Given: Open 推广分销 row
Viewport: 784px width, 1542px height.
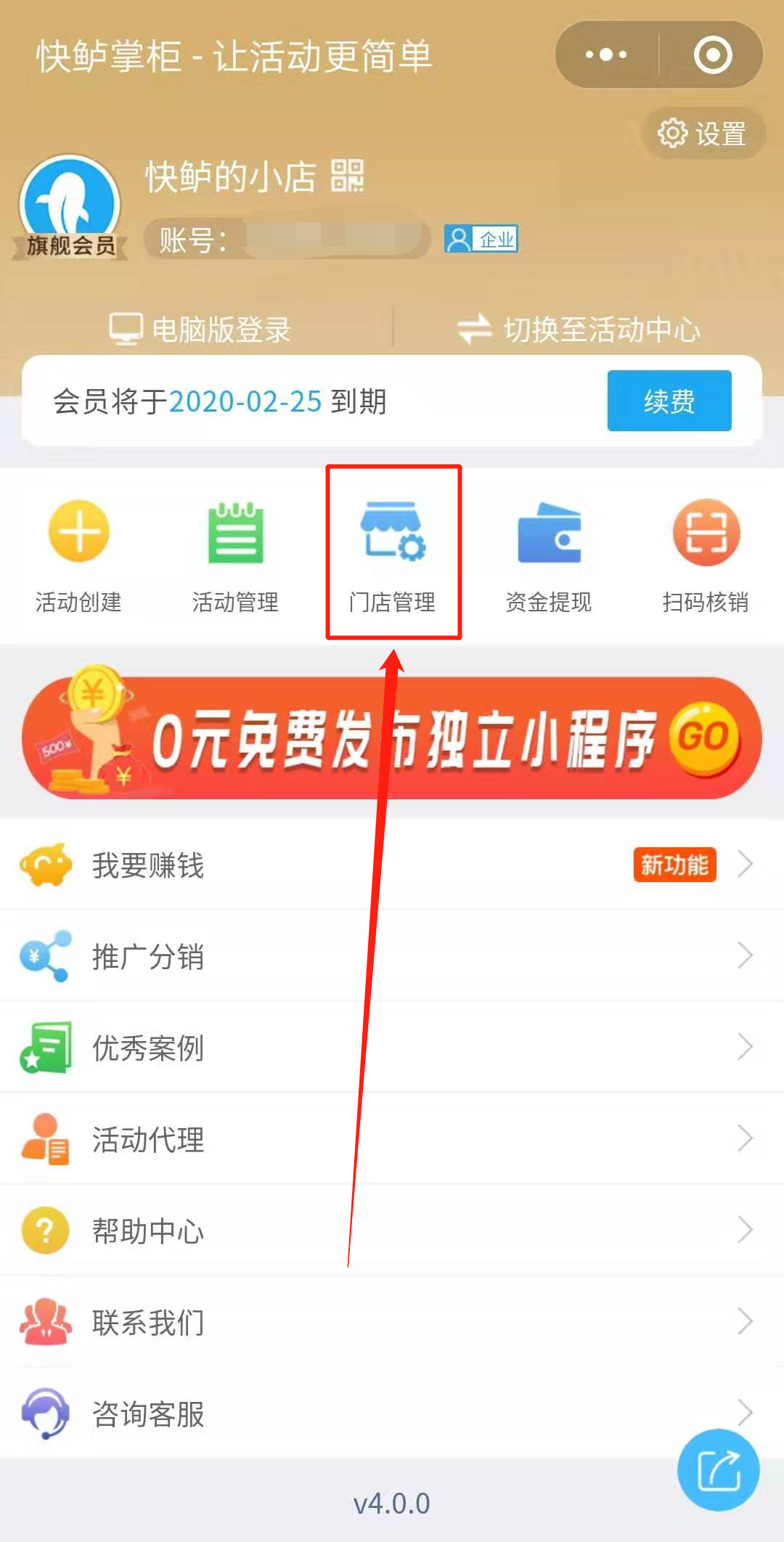Looking at the screenshot, I should [x=392, y=956].
